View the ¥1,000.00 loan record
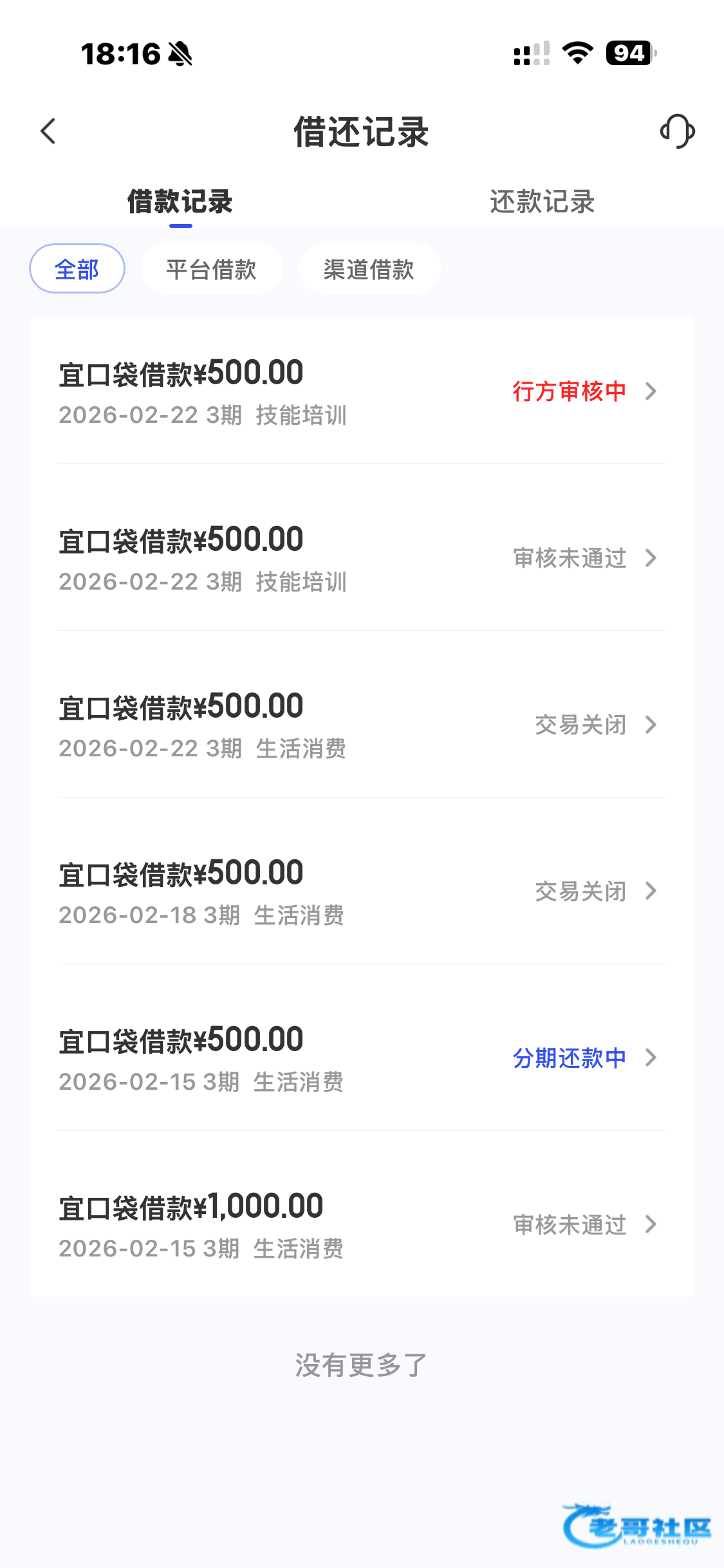 click(x=362, y=1225)
